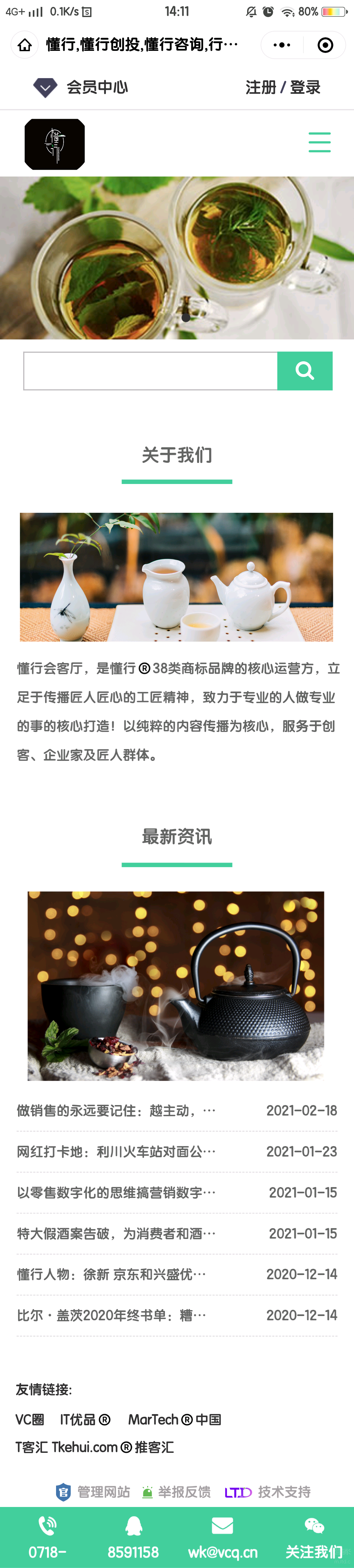Open the MarTech®中国 link
The height and width of the screenshot is (1568, 354).
(175, 1419)
